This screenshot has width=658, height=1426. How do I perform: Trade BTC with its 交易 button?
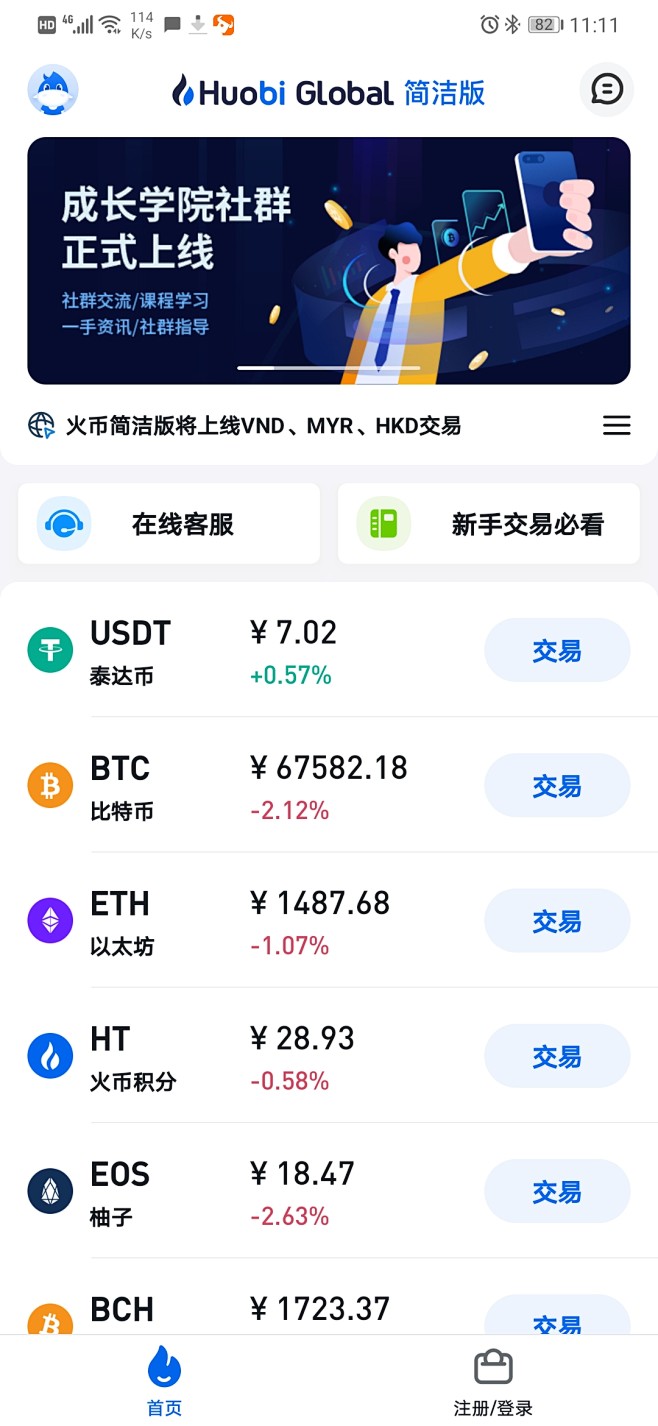coord(557,786)
